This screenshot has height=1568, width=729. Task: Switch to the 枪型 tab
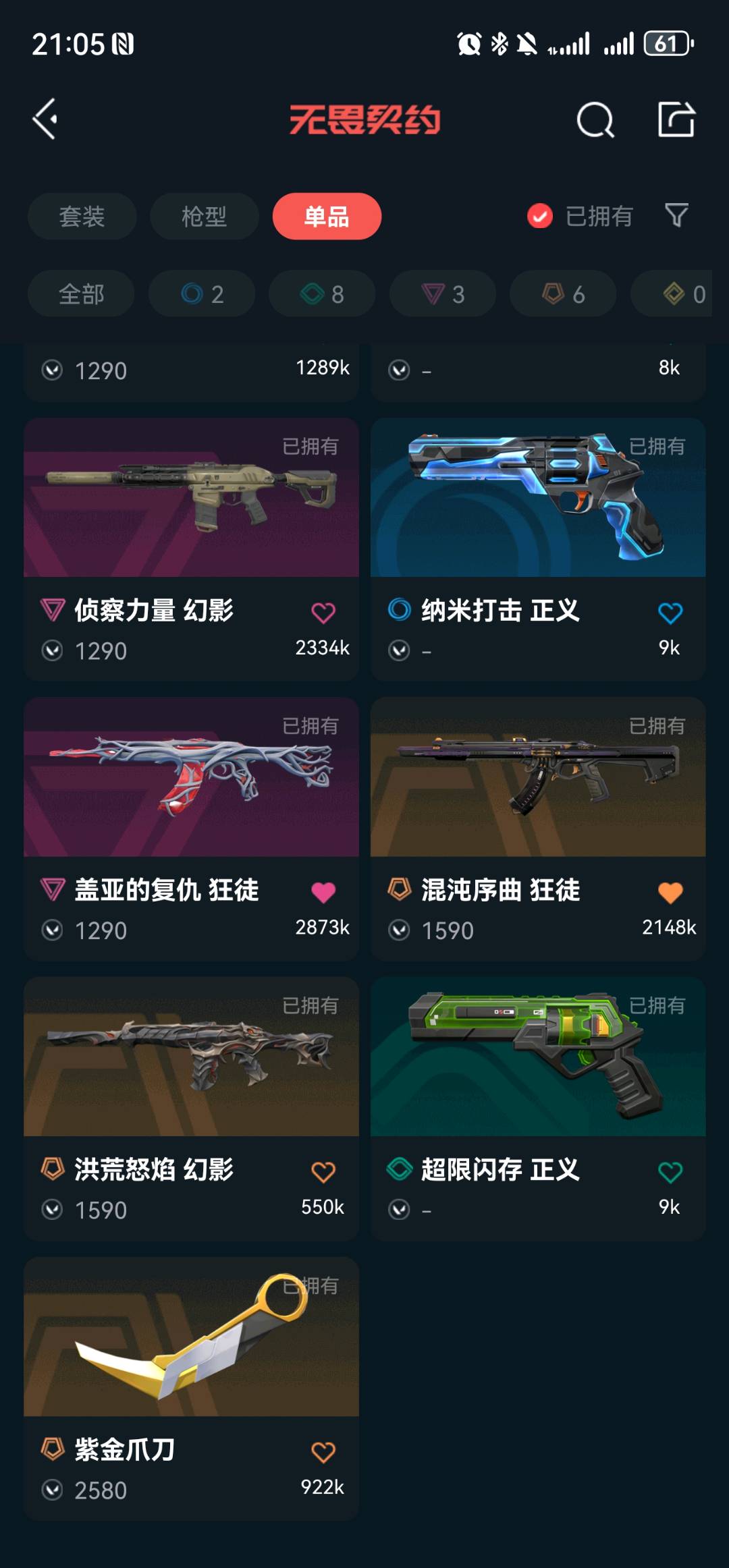[204, 217]
